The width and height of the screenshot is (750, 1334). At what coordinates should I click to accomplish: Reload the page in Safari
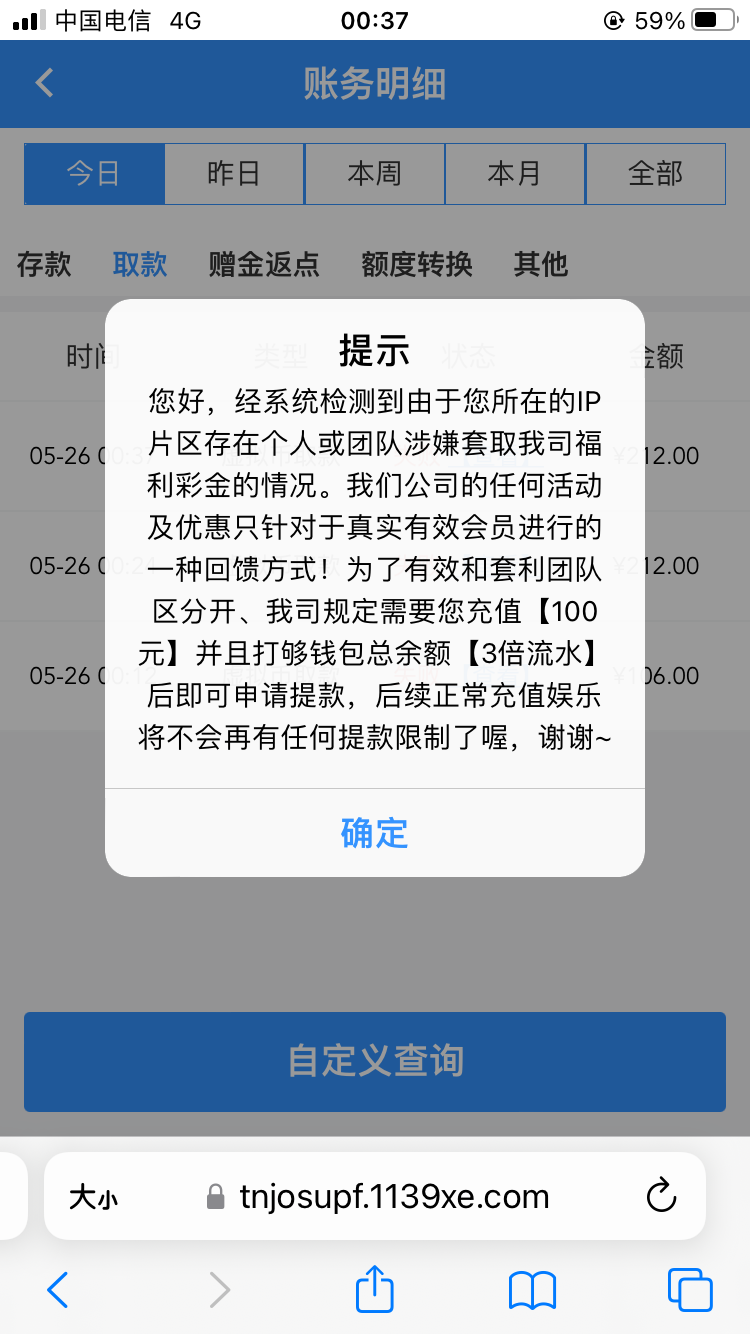(662, 1196)
